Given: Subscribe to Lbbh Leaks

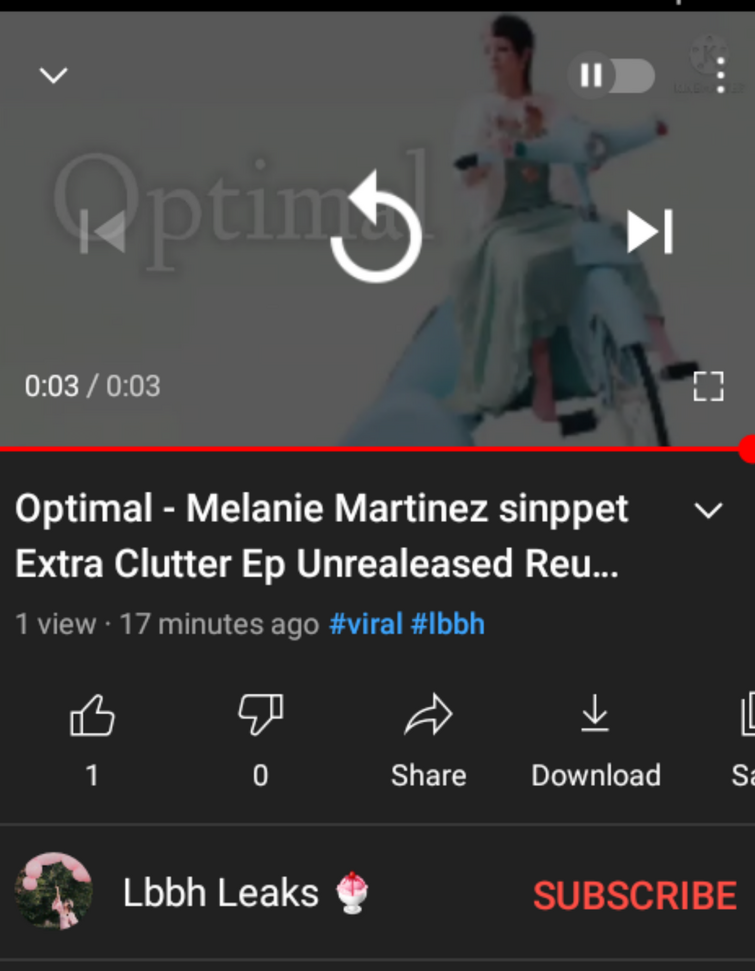Looking at the screenshot, I should [x=634, y=896].
